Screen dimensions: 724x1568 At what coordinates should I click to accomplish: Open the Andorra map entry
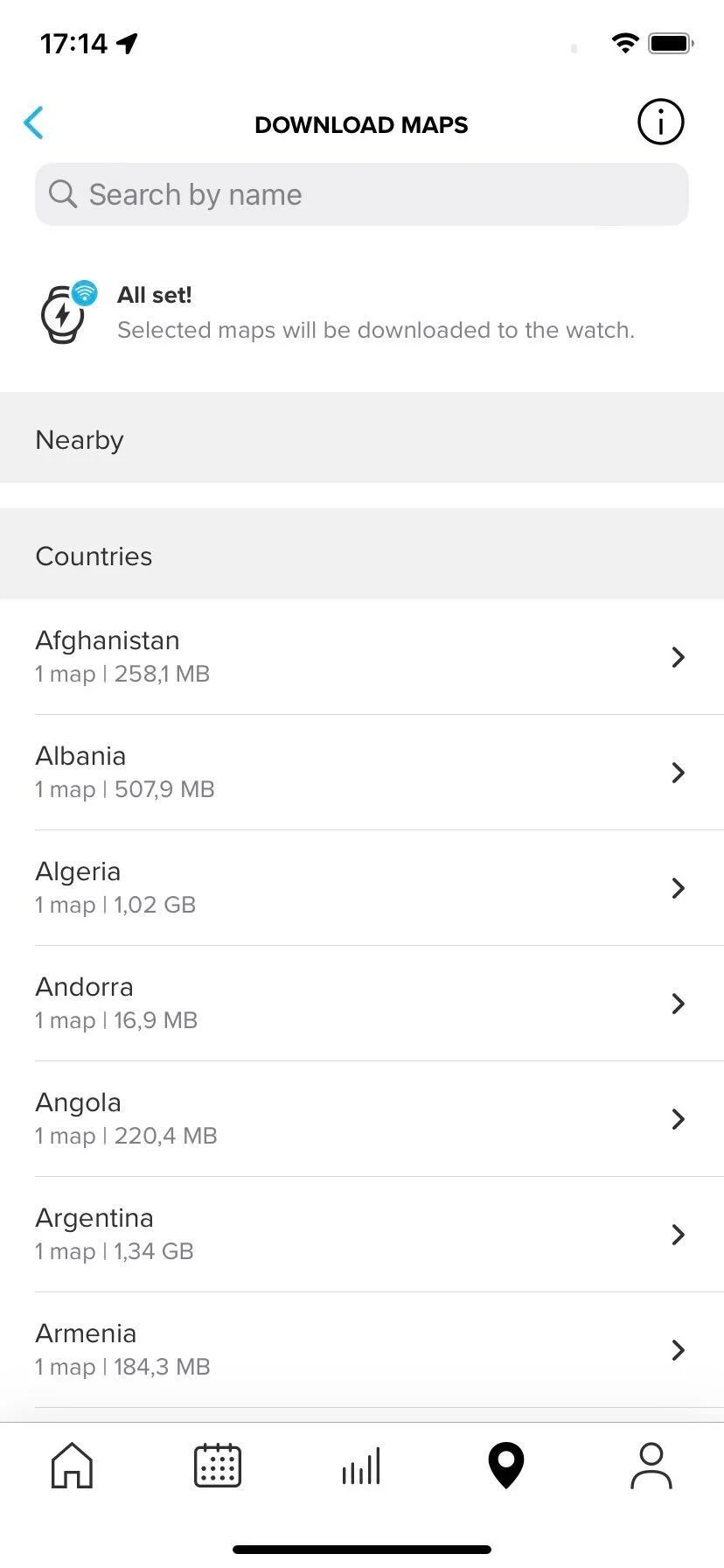[x=362, y=1004]
